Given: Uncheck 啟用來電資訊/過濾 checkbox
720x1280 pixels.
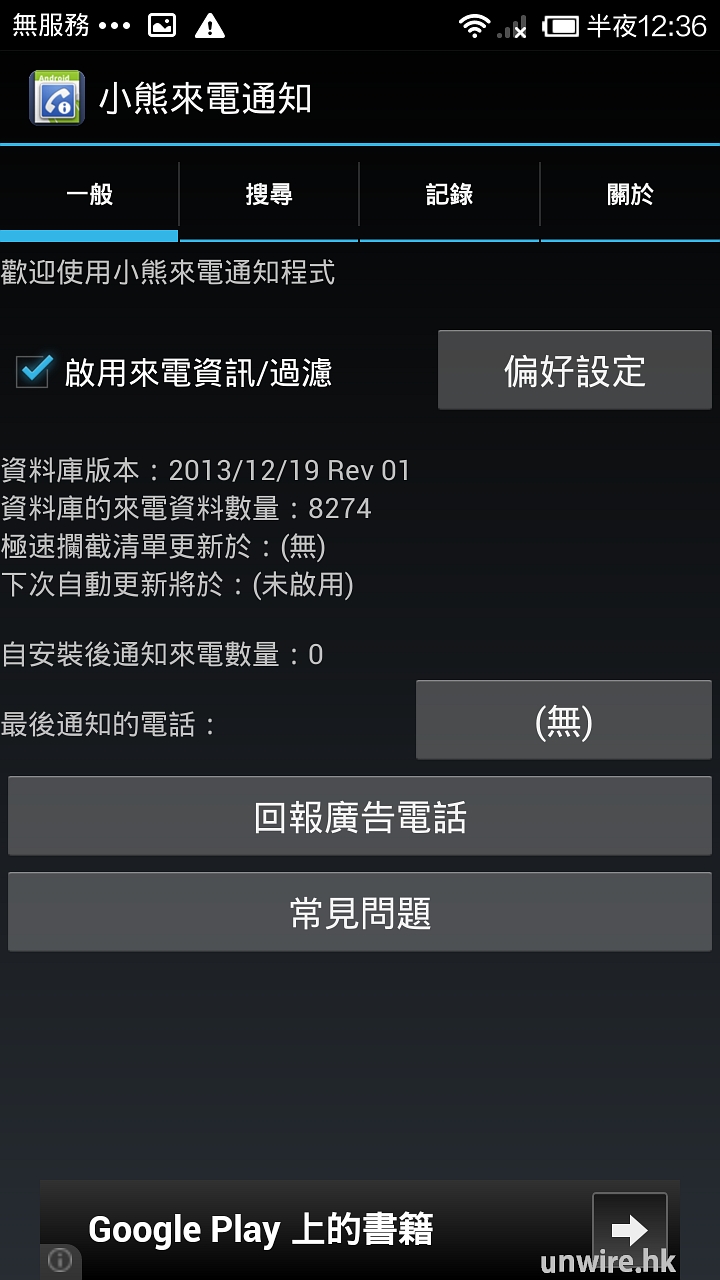Looking at the screenshot, I should [x=34, y=372].
